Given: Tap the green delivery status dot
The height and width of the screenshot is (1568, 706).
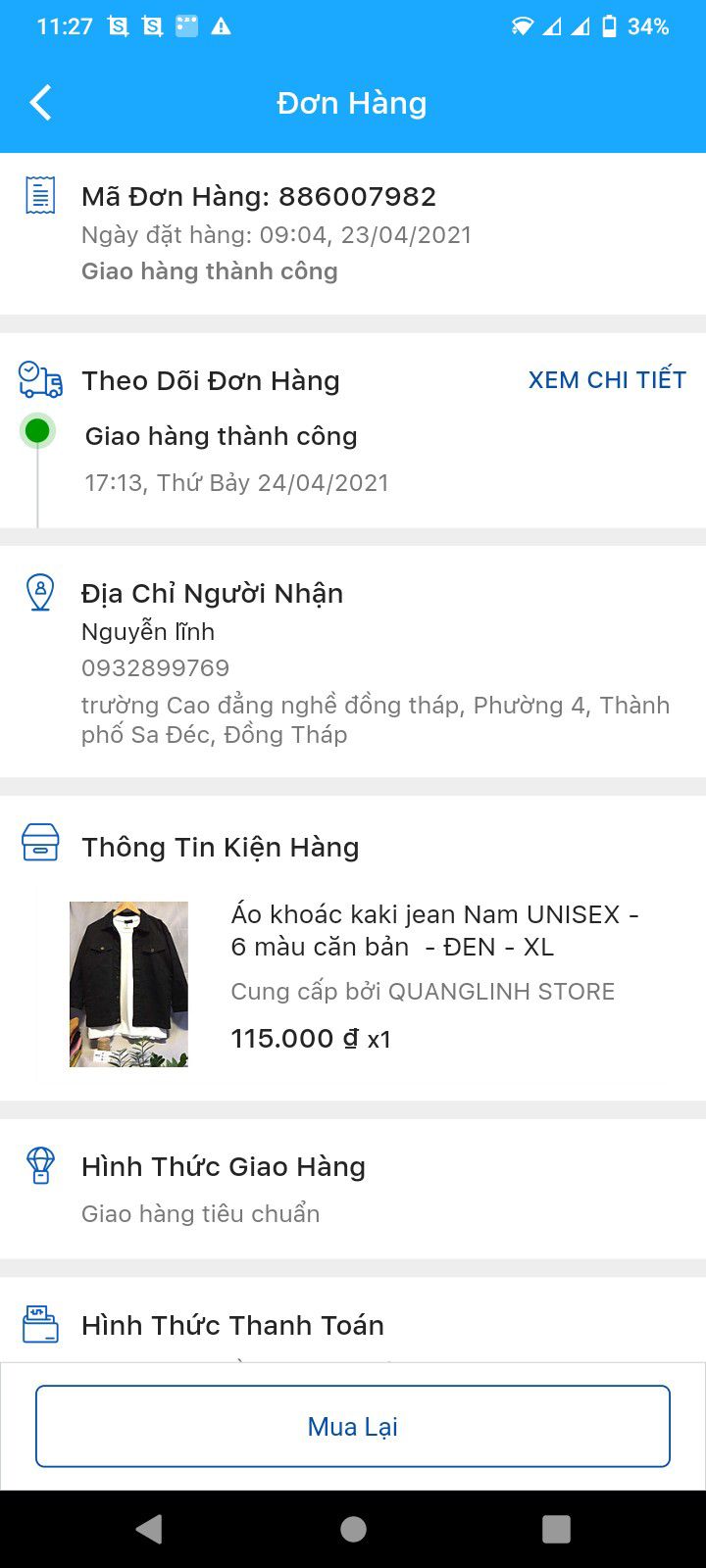Looking at the screenshot, I should point(36,429).
